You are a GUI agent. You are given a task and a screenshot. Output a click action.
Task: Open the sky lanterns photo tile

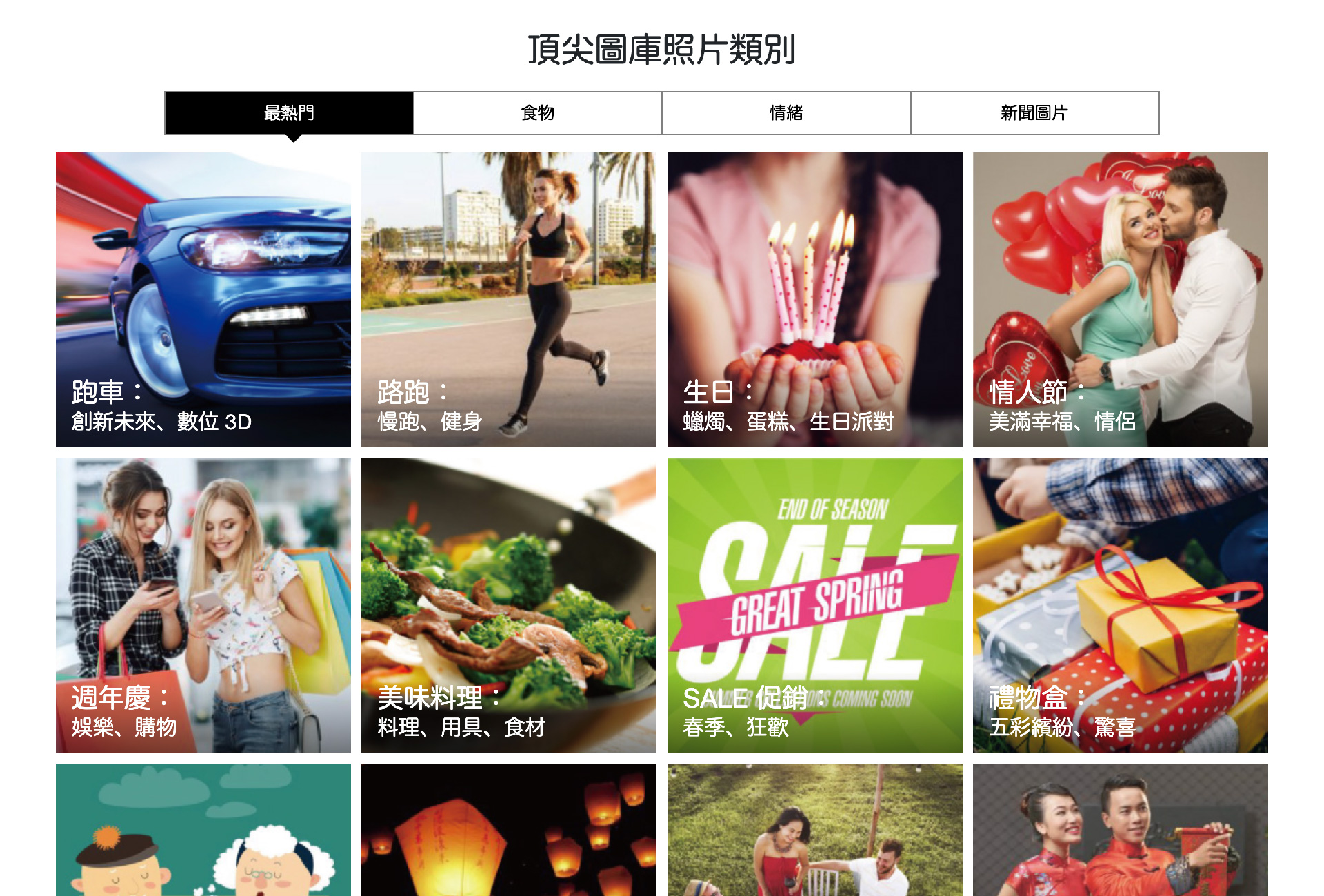[509, 830]
